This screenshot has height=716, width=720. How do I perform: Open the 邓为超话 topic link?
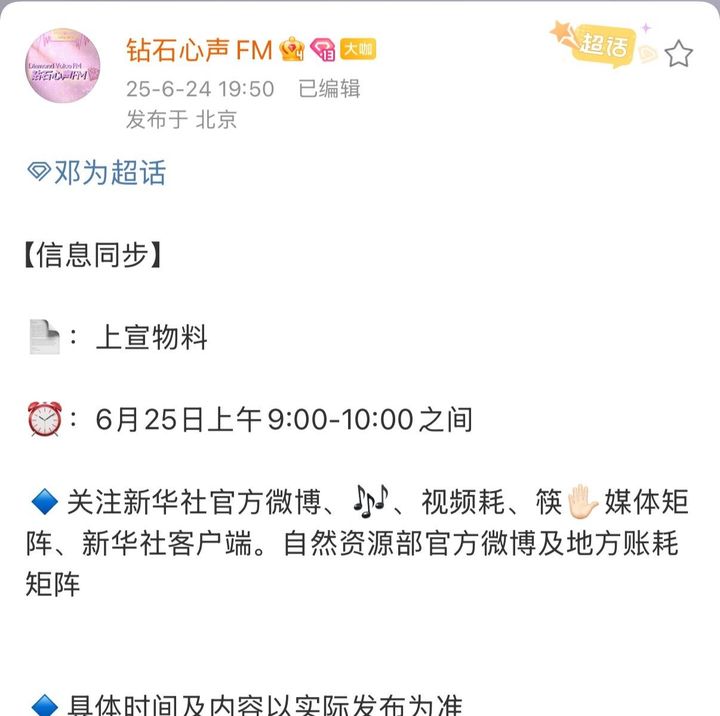(x=97, y=173)
